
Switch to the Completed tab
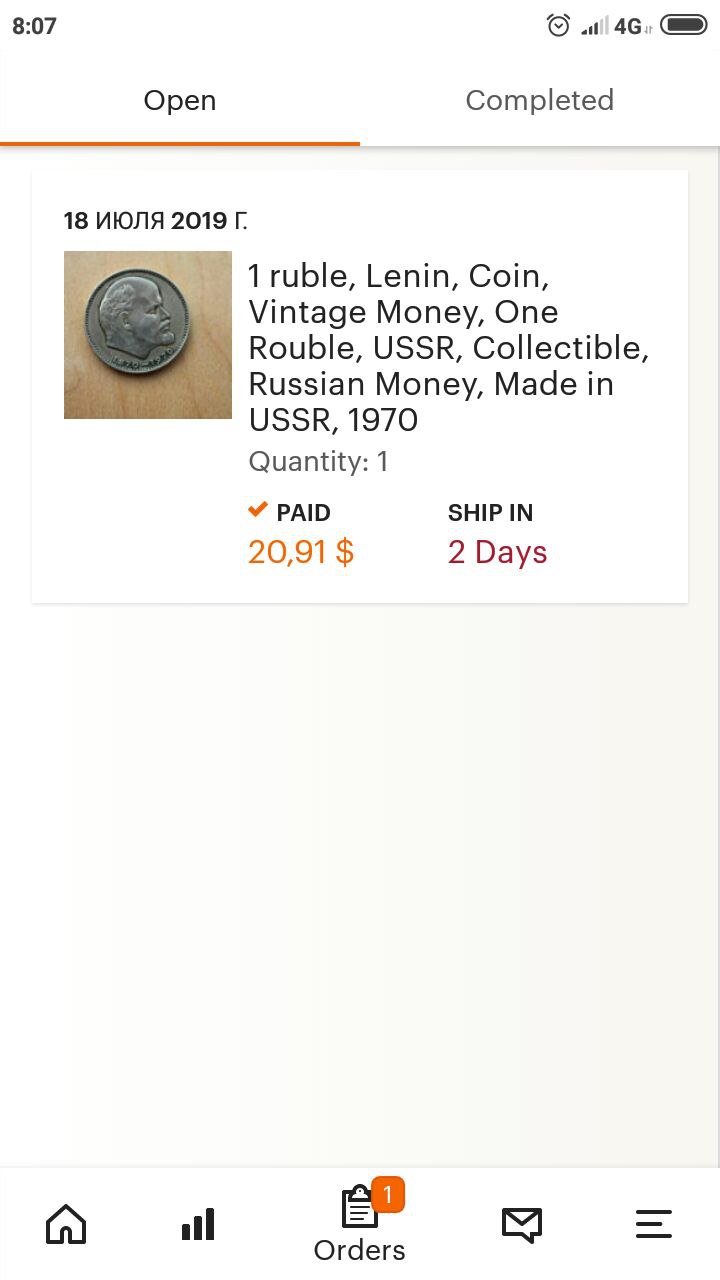(x=540, y=100)
